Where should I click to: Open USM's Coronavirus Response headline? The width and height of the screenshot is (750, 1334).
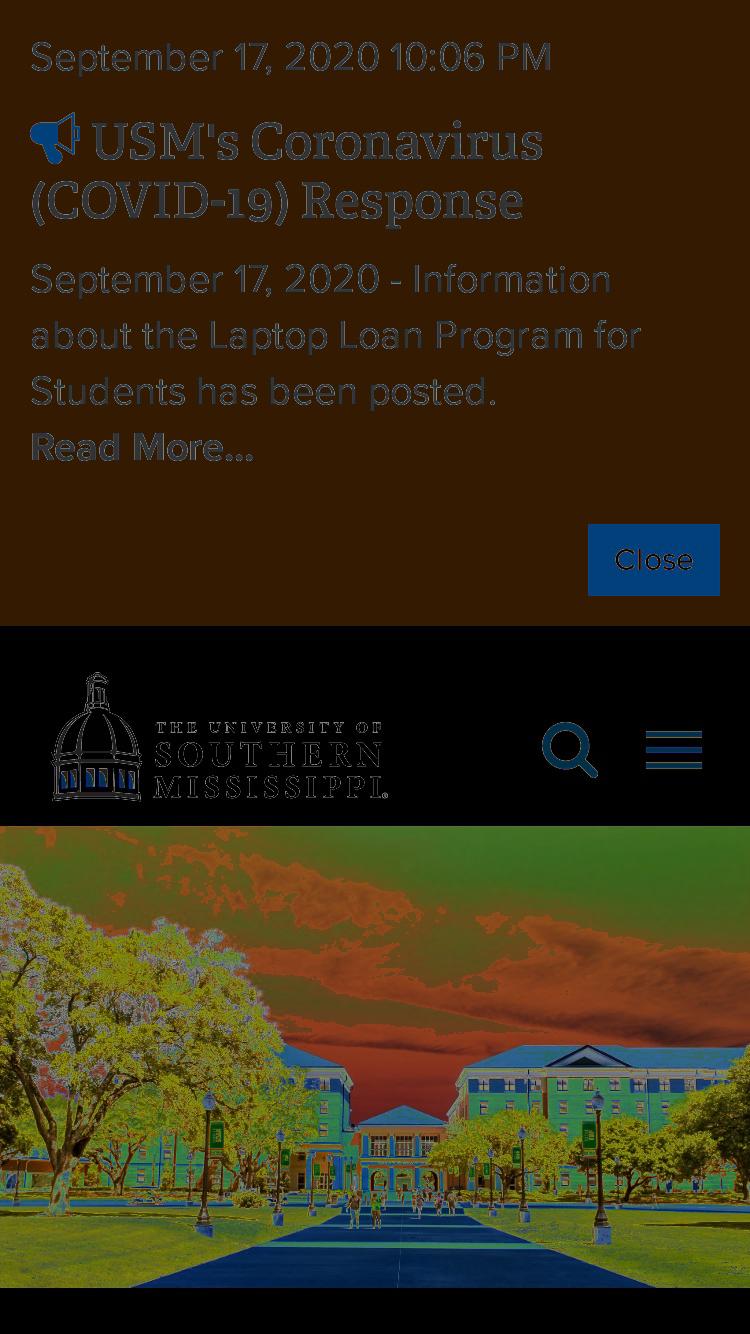pyautogui.click(x=287, y=170)
